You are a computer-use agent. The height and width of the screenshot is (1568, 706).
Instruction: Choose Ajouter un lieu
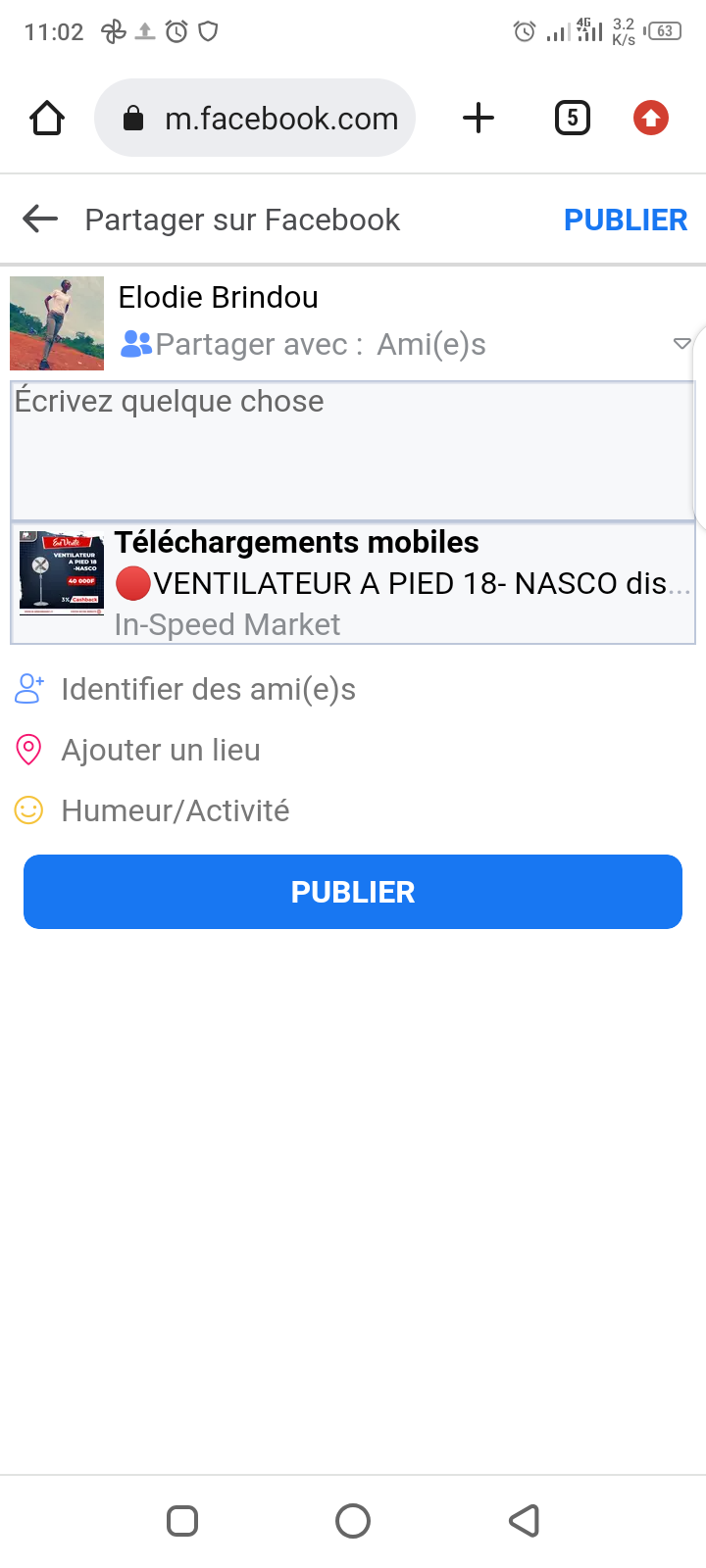pos(161,751)
